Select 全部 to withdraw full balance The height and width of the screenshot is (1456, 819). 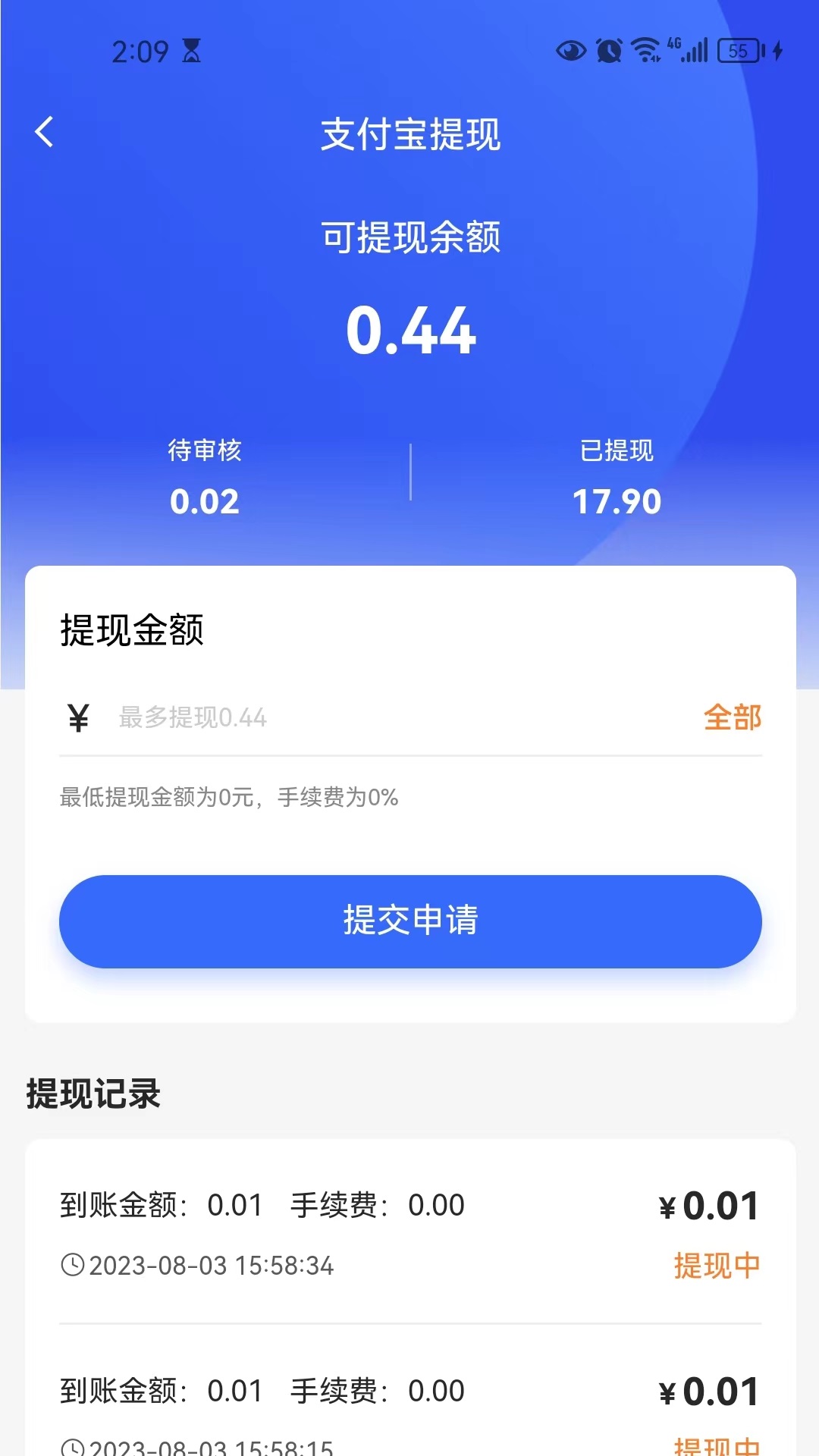coord(732,717)
